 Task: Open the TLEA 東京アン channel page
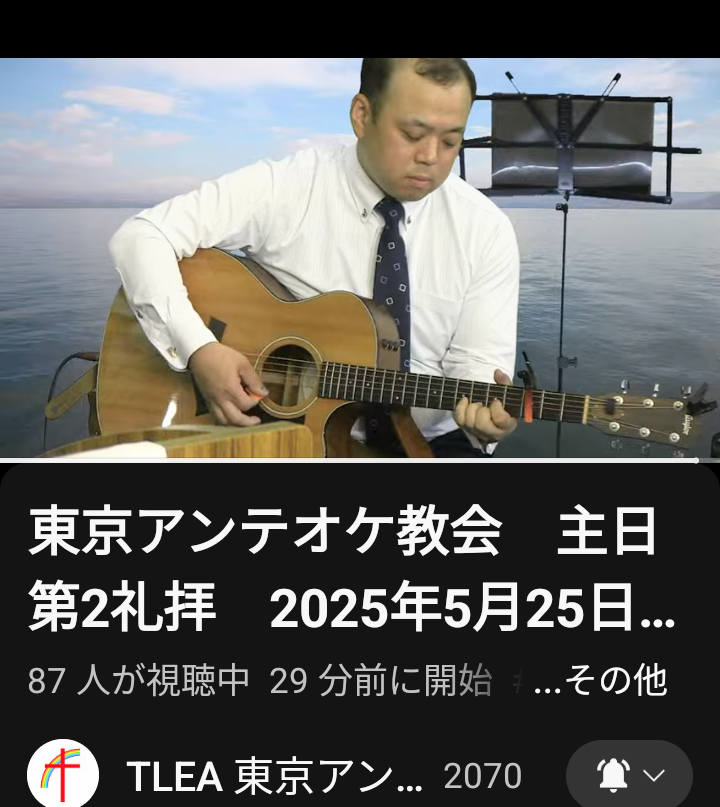(275, 775)
